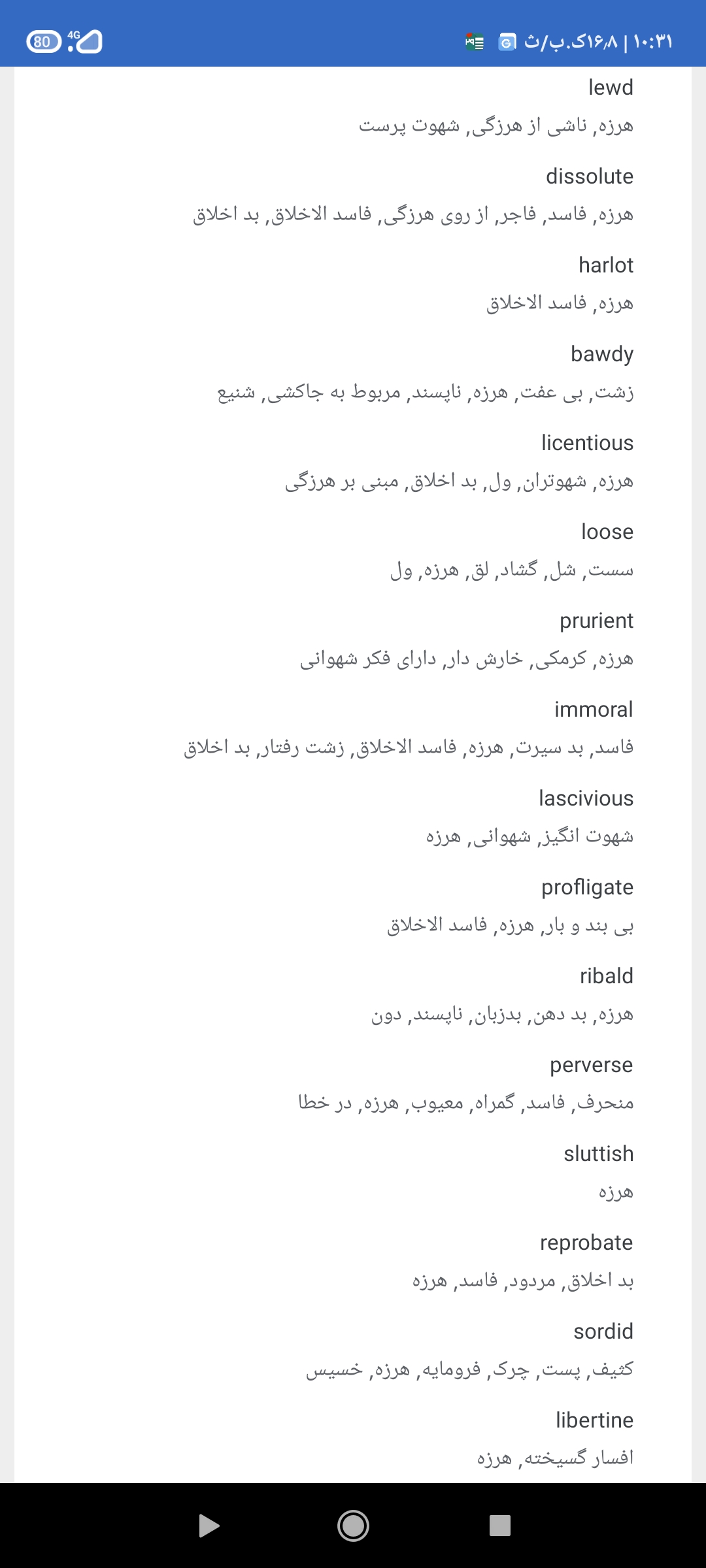Screen dimensions: 706x1568
Task: View the definition of licentious
Action: pyautogui.click(x=587, y=443)
